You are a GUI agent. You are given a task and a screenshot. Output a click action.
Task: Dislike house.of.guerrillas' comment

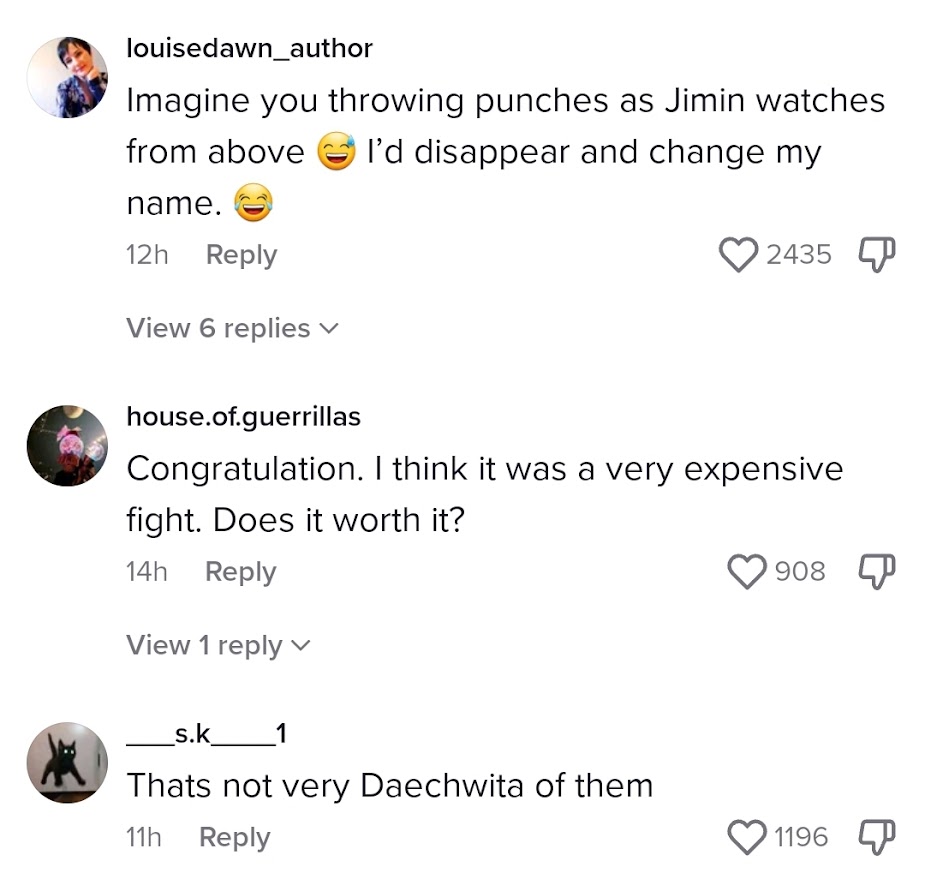click(x=877, y=571)
